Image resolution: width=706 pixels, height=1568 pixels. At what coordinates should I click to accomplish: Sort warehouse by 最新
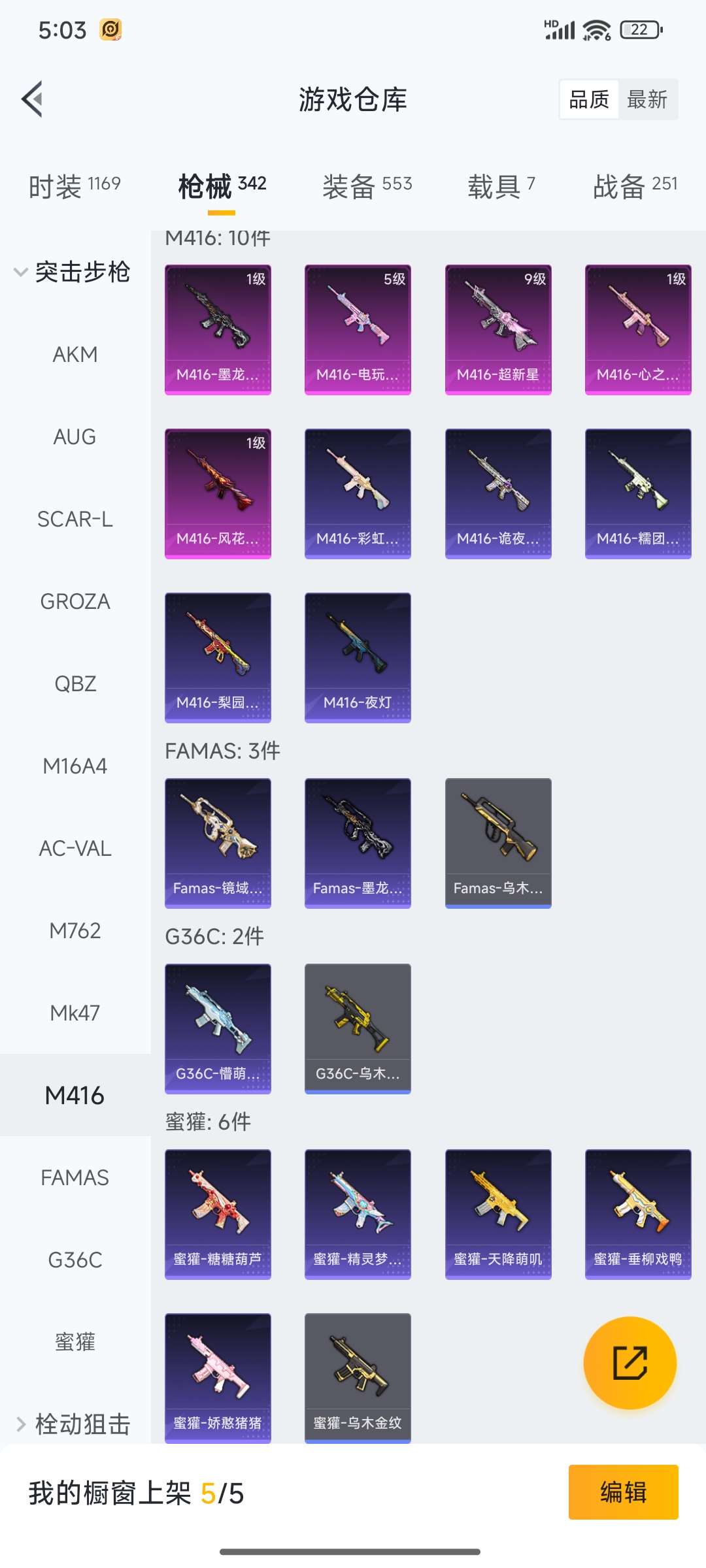tap(647, 99)
